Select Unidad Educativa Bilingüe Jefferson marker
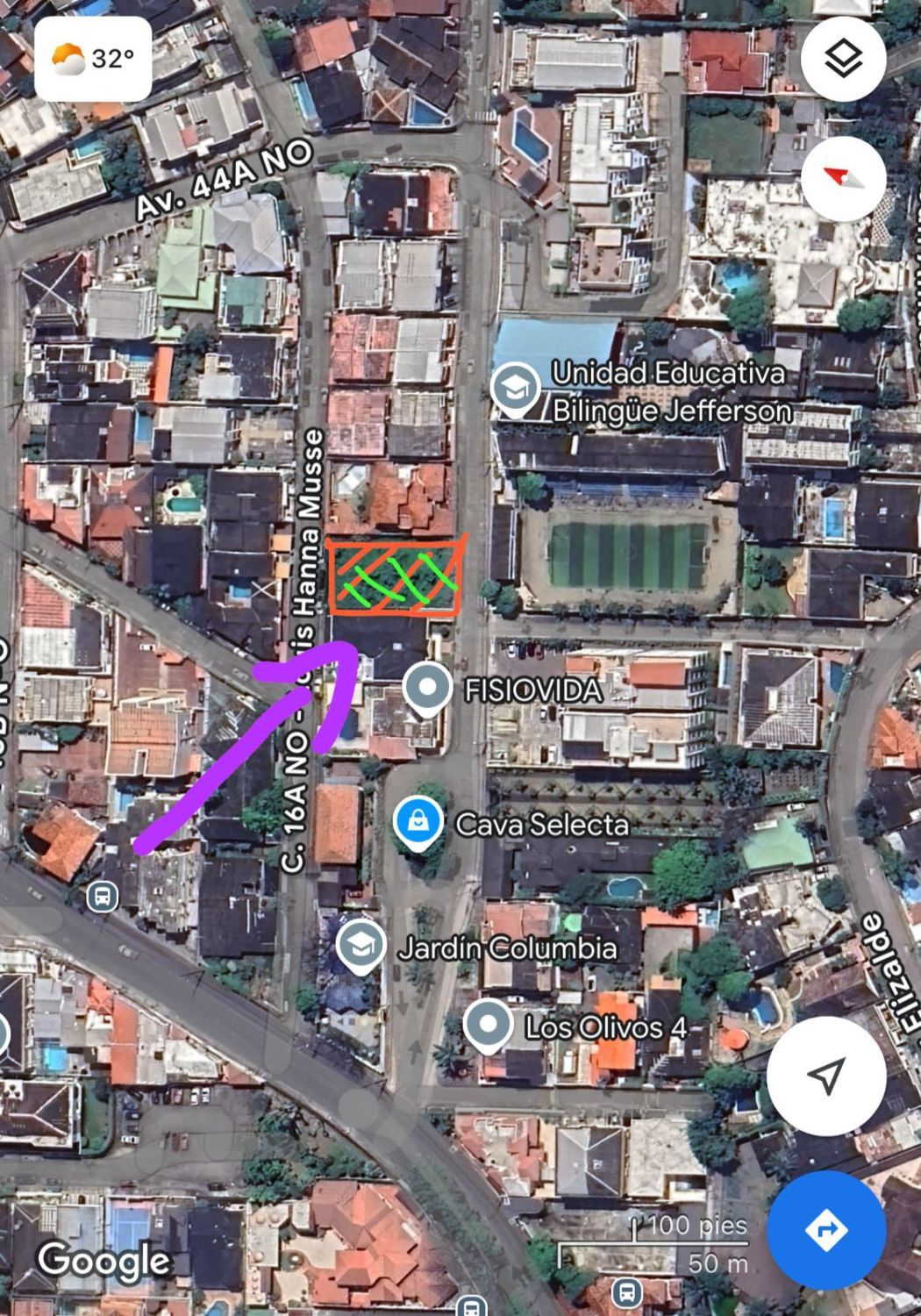Screen dimensions: 921x1316 (515, 389)
